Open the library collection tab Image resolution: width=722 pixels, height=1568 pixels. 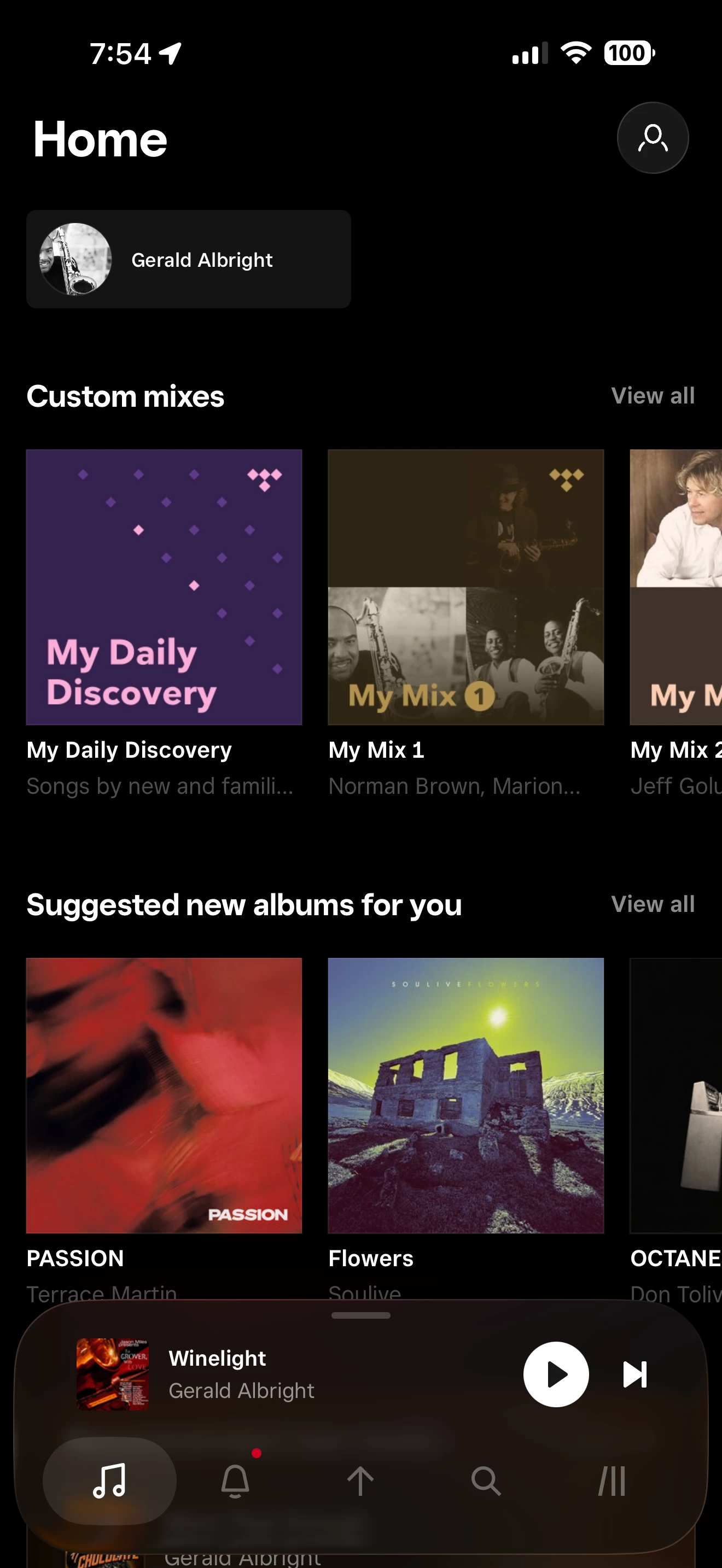[612, 1481]
